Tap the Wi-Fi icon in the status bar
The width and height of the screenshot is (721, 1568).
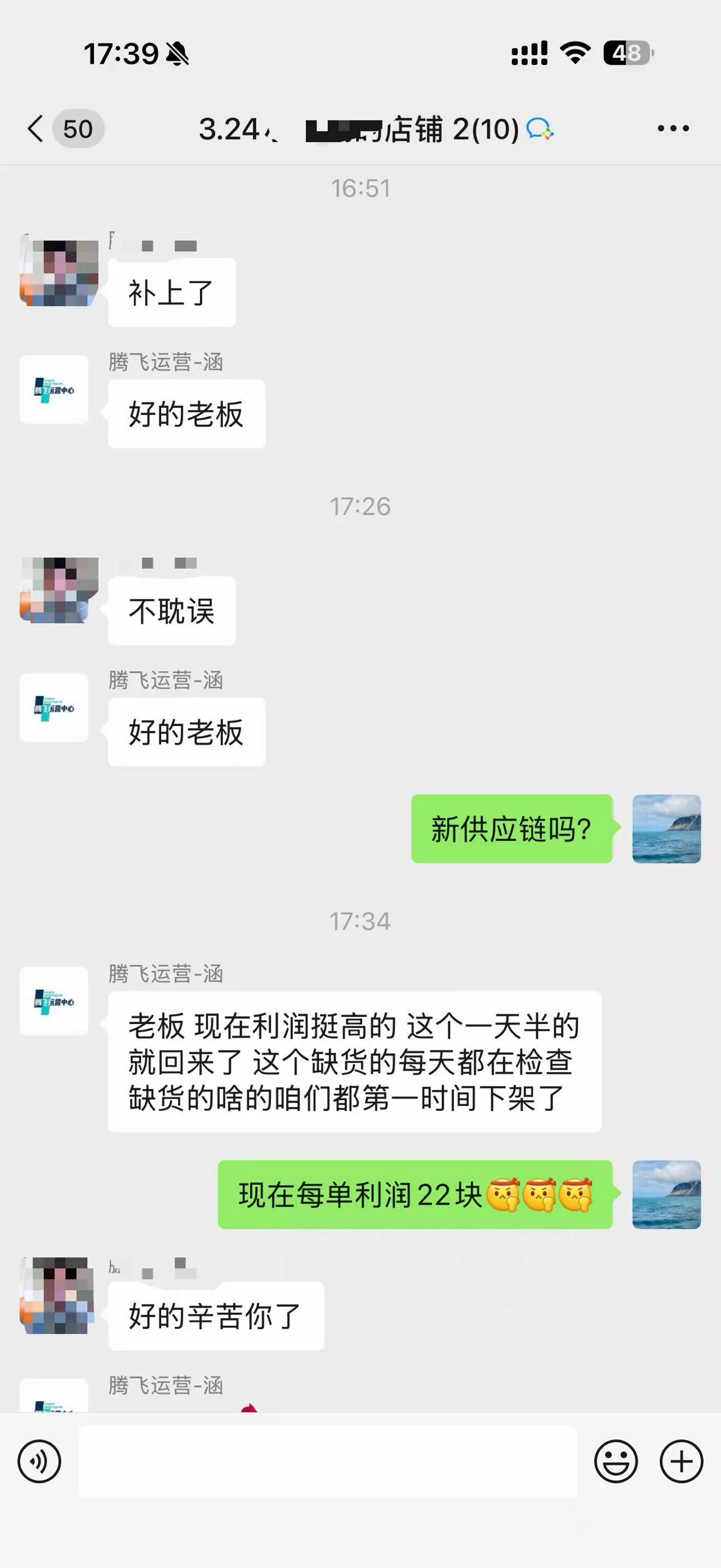click(574, 55)
